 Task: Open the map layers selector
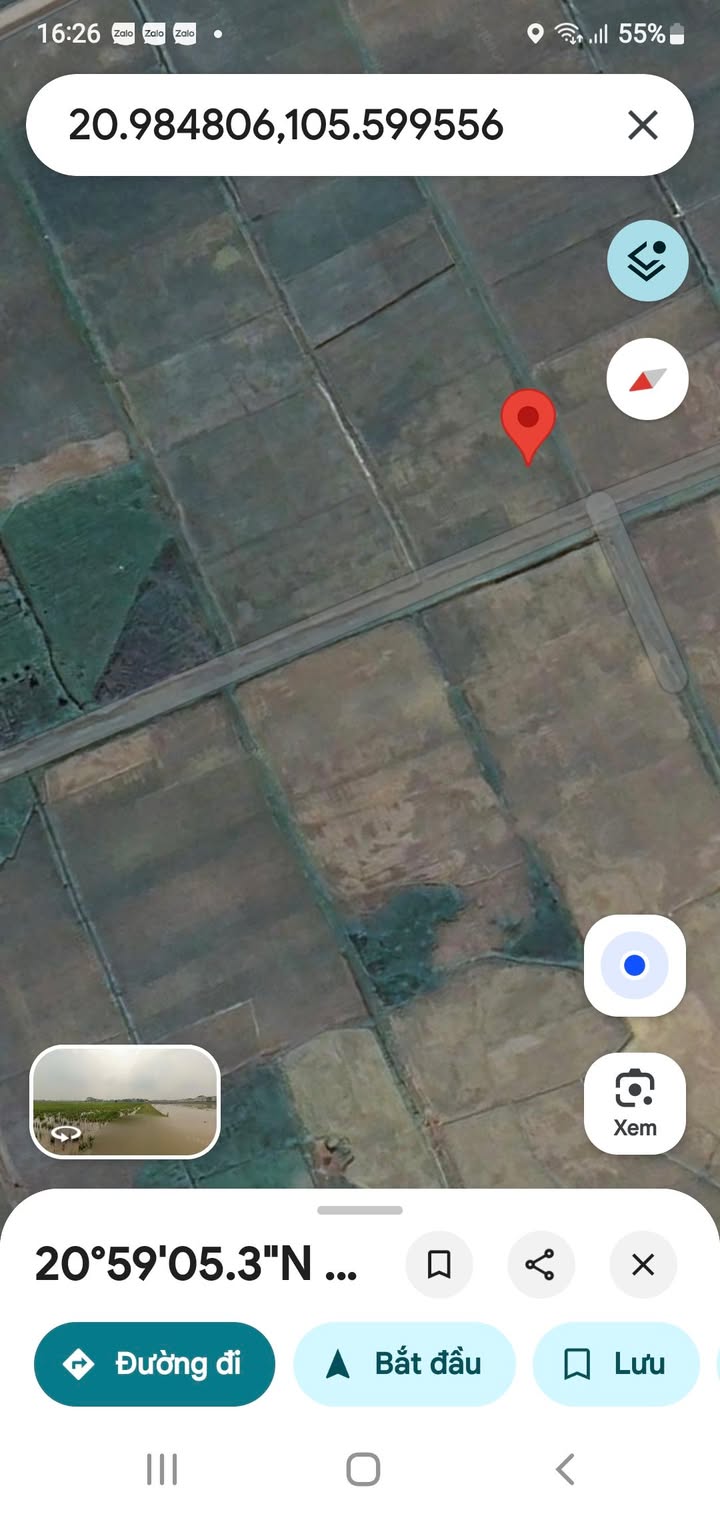(647, 260)
